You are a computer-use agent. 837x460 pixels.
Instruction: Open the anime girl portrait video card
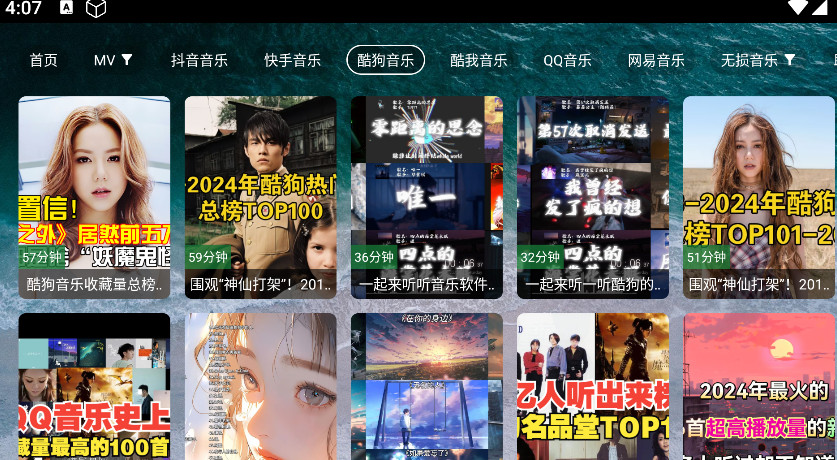(260, 386)
